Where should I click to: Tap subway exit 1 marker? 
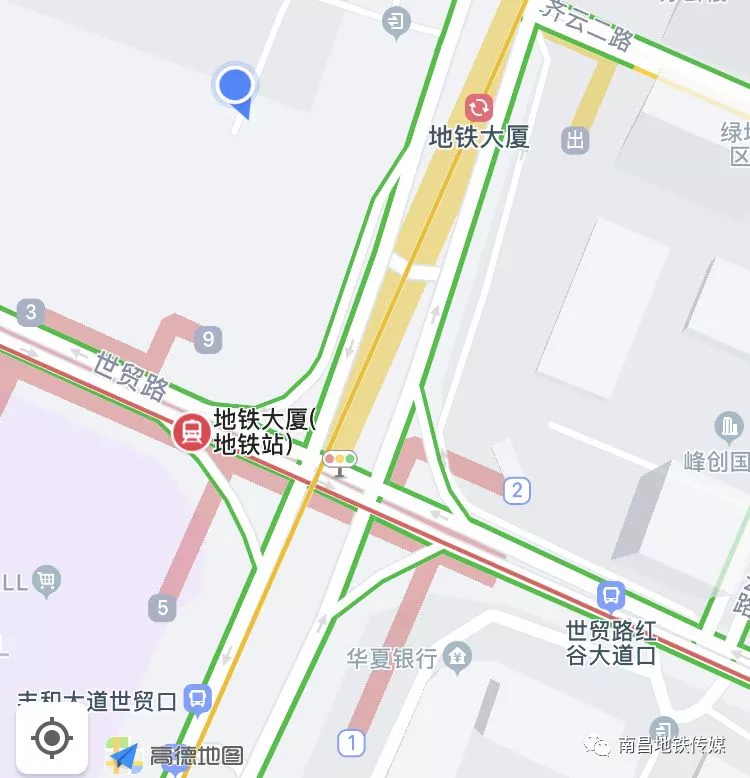(351, 743)
